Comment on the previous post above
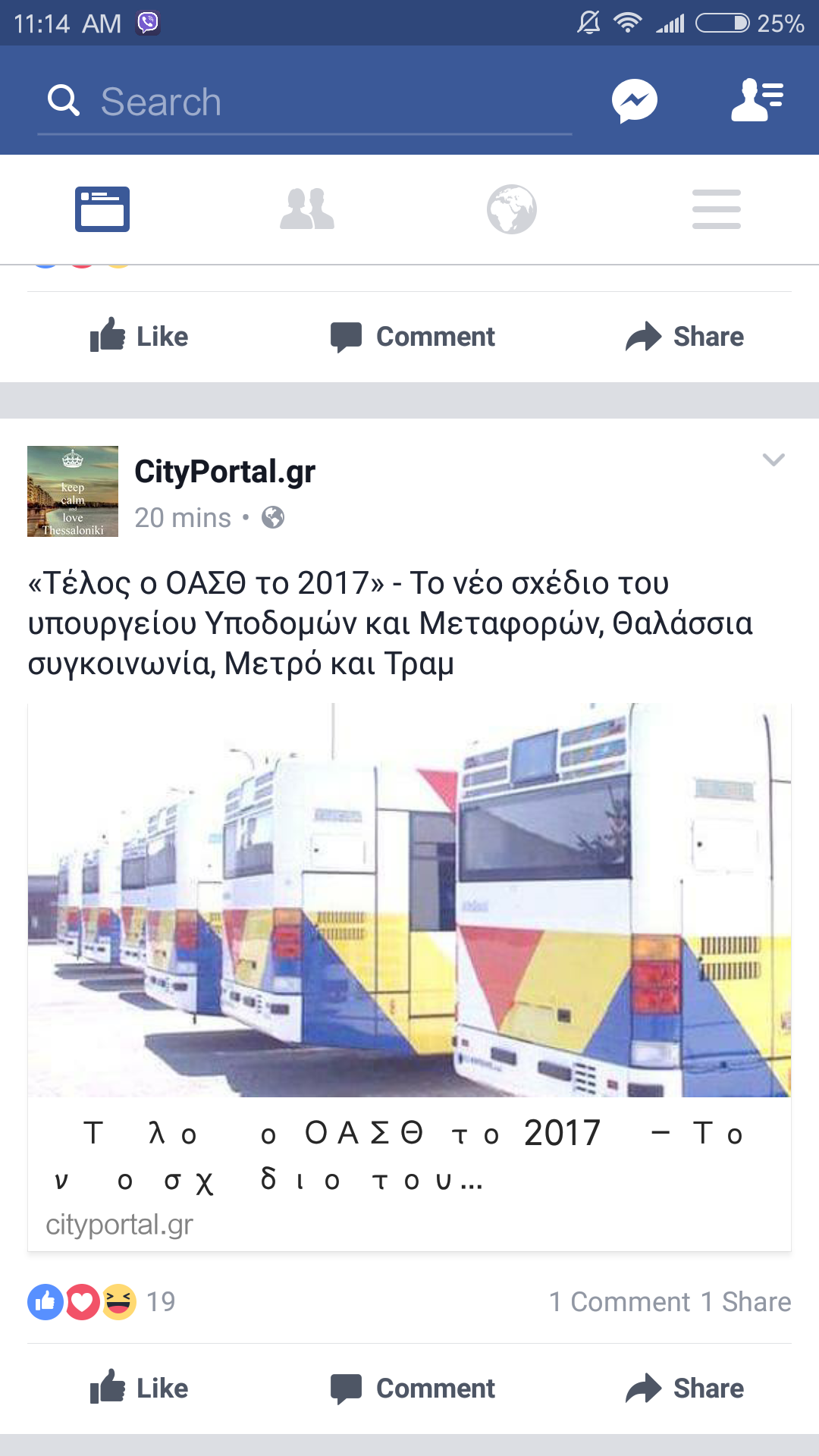The height and width of the screenshot is (1456, 819). point(413,337)
